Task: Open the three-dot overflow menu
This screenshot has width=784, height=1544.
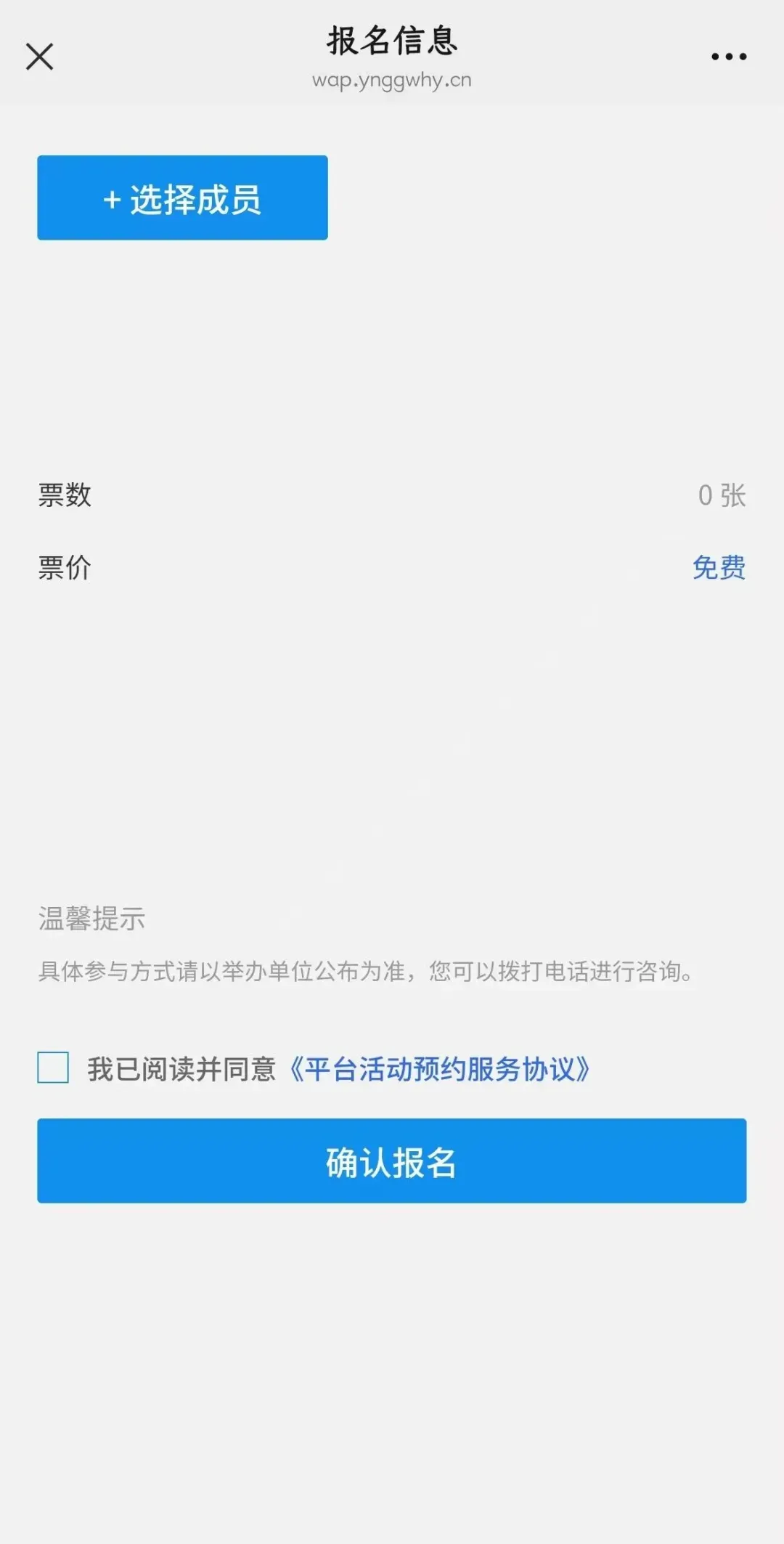Action: [x=728, y=57]
